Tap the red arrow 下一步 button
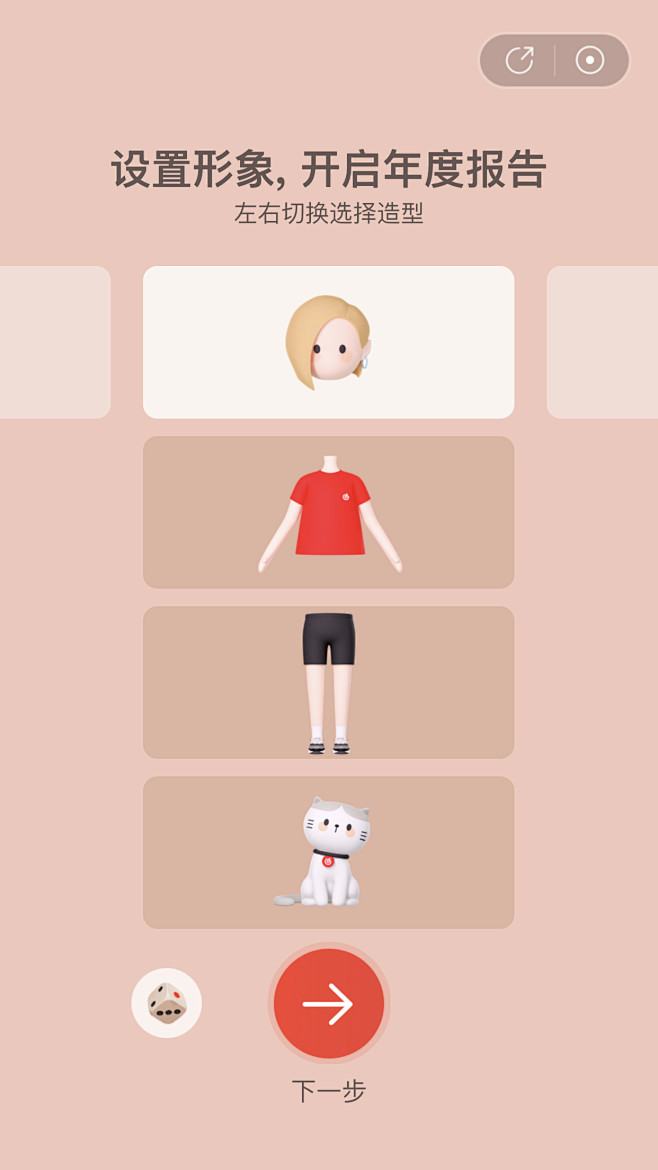658x1170 pixels. tap(328, 1004)
